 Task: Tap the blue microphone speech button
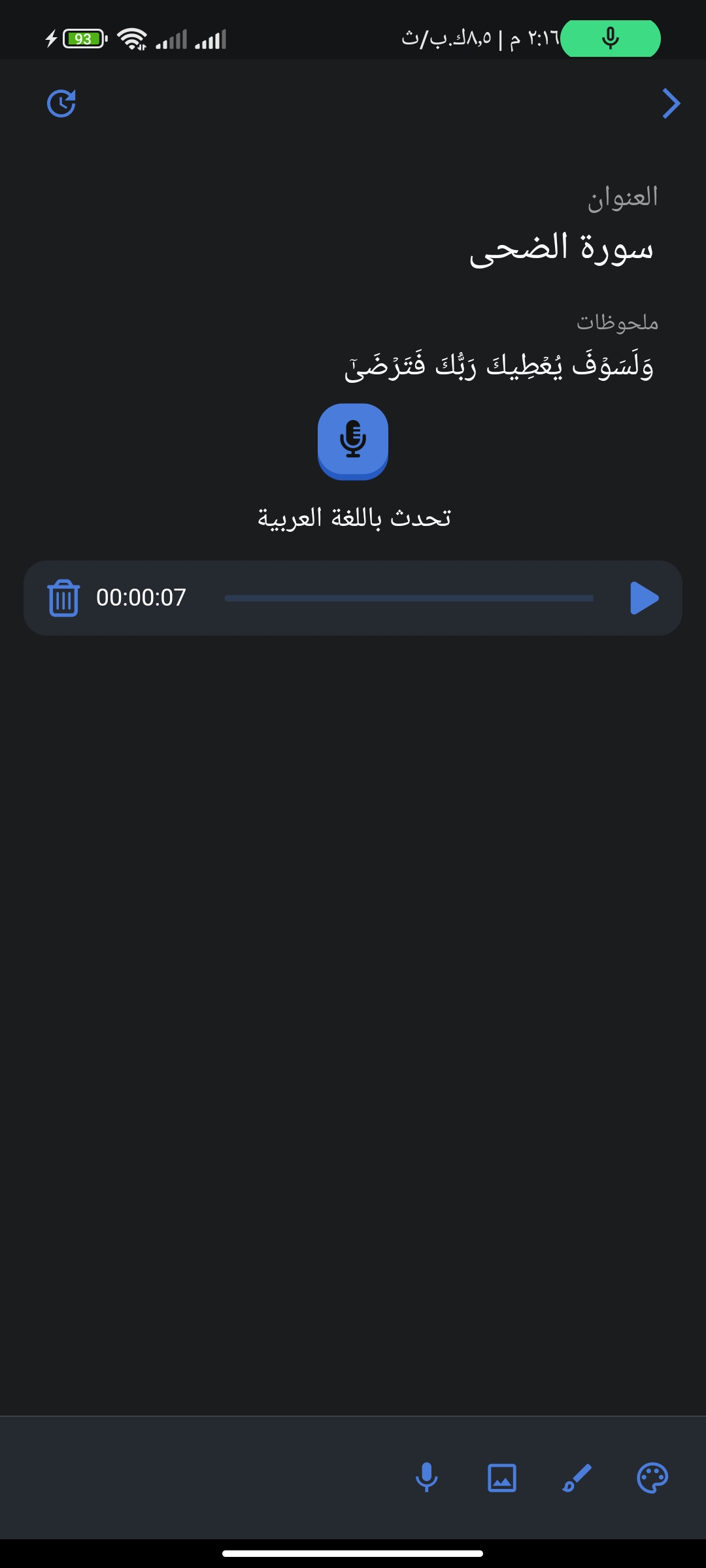tap(353, 442)
